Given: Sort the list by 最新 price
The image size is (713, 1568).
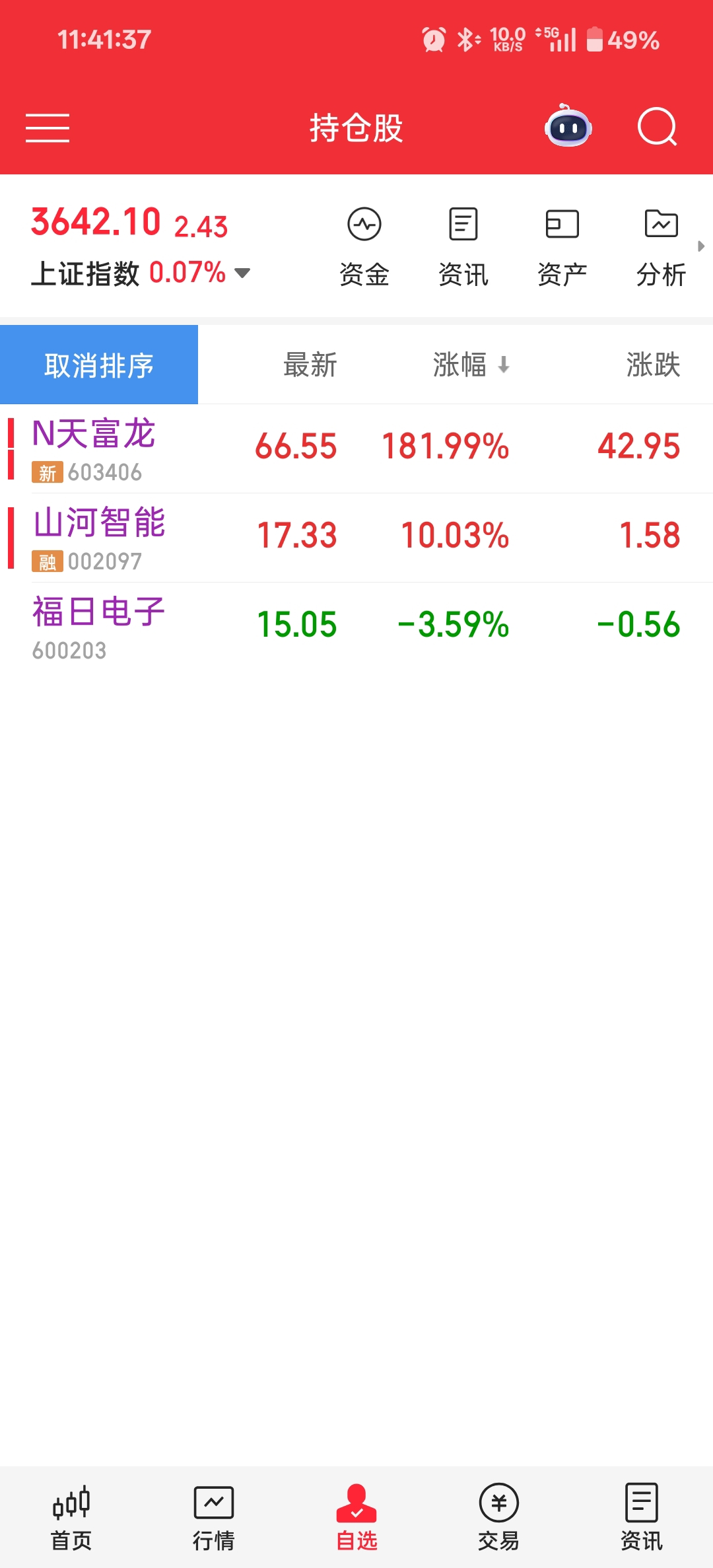Looking at the screenshot, I should click(x=310, y=365).
